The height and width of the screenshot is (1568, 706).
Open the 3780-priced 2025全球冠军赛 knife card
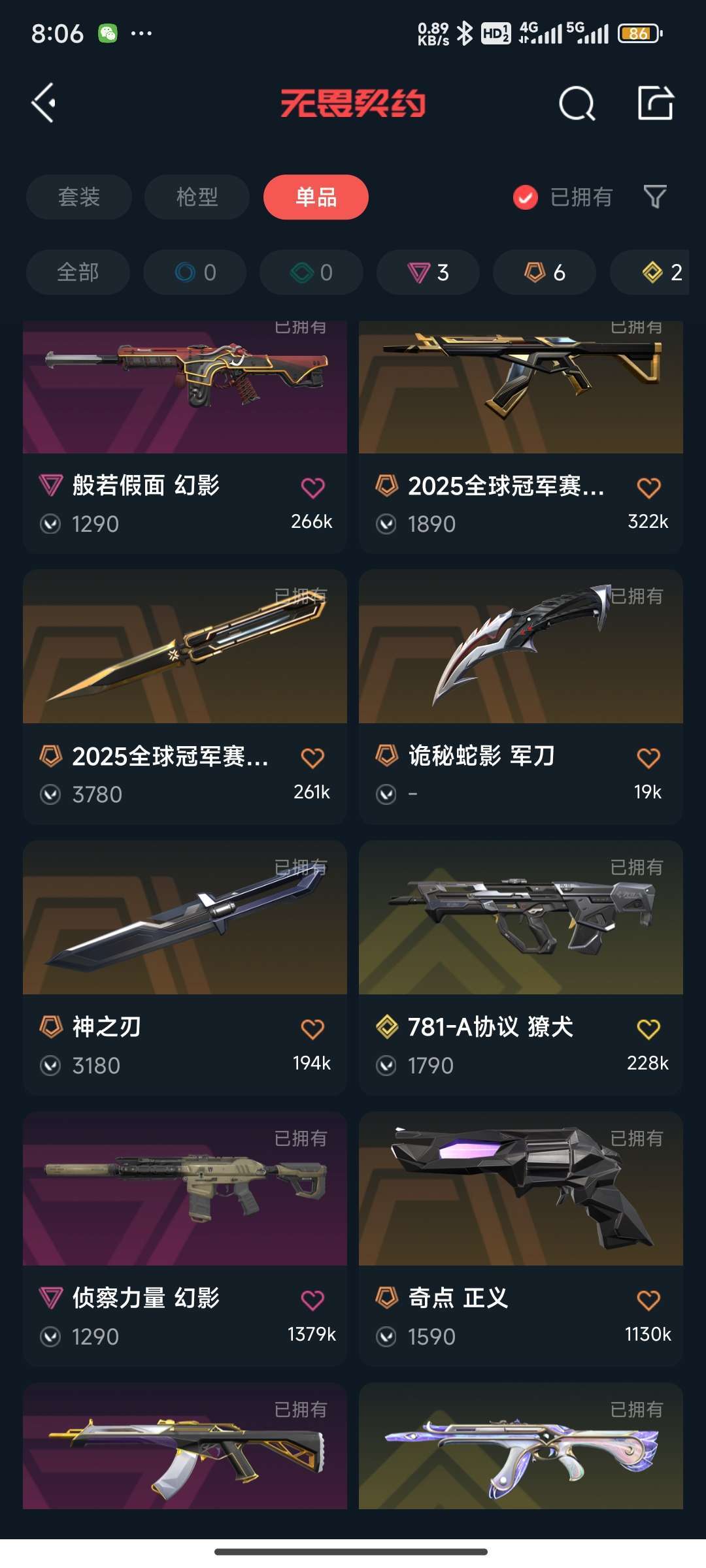click(185, 697)
